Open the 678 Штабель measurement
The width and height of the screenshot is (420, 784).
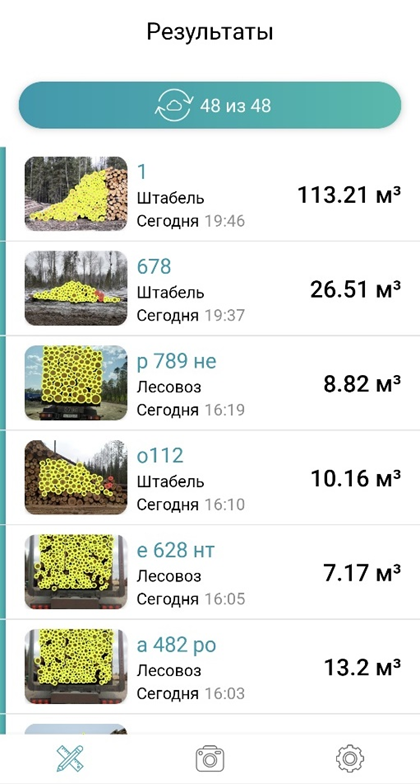click(210, 288)
